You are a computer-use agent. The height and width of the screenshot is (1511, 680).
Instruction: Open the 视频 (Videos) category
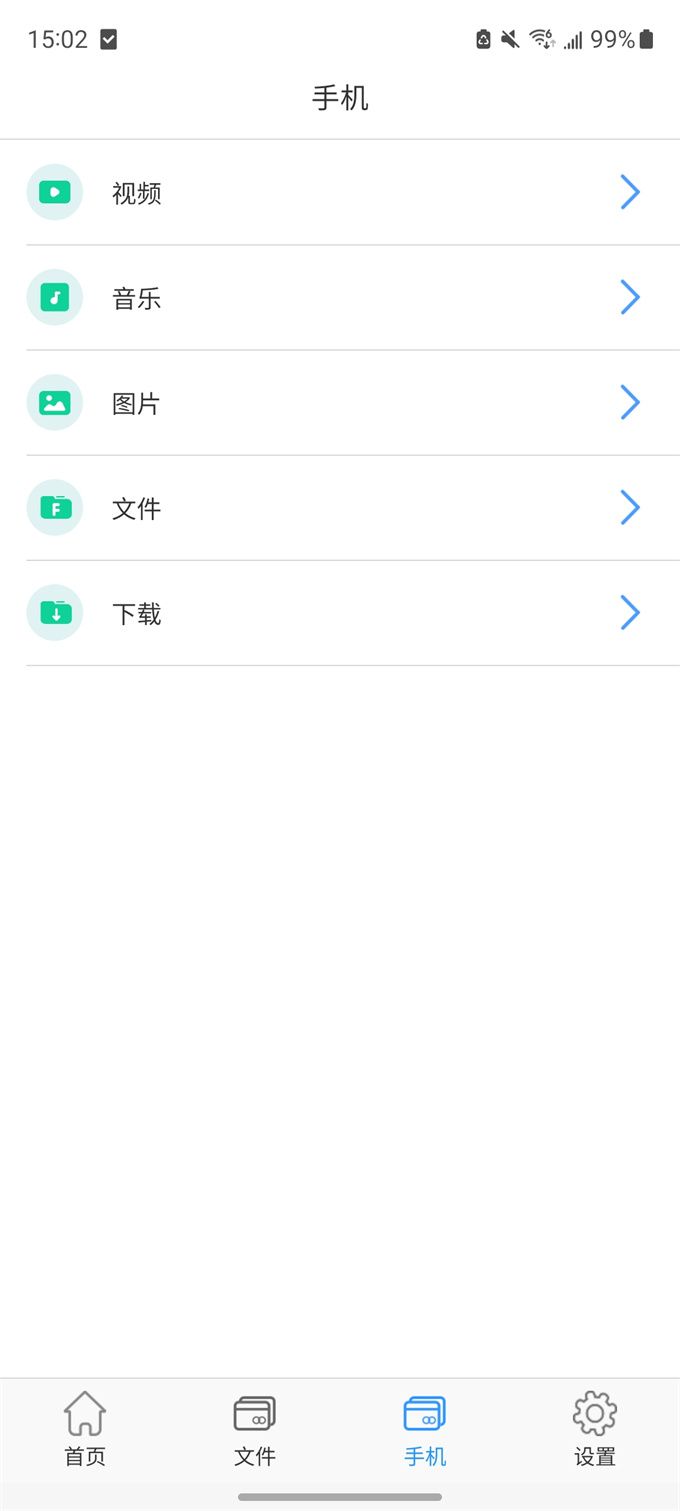tap(340, 193)
